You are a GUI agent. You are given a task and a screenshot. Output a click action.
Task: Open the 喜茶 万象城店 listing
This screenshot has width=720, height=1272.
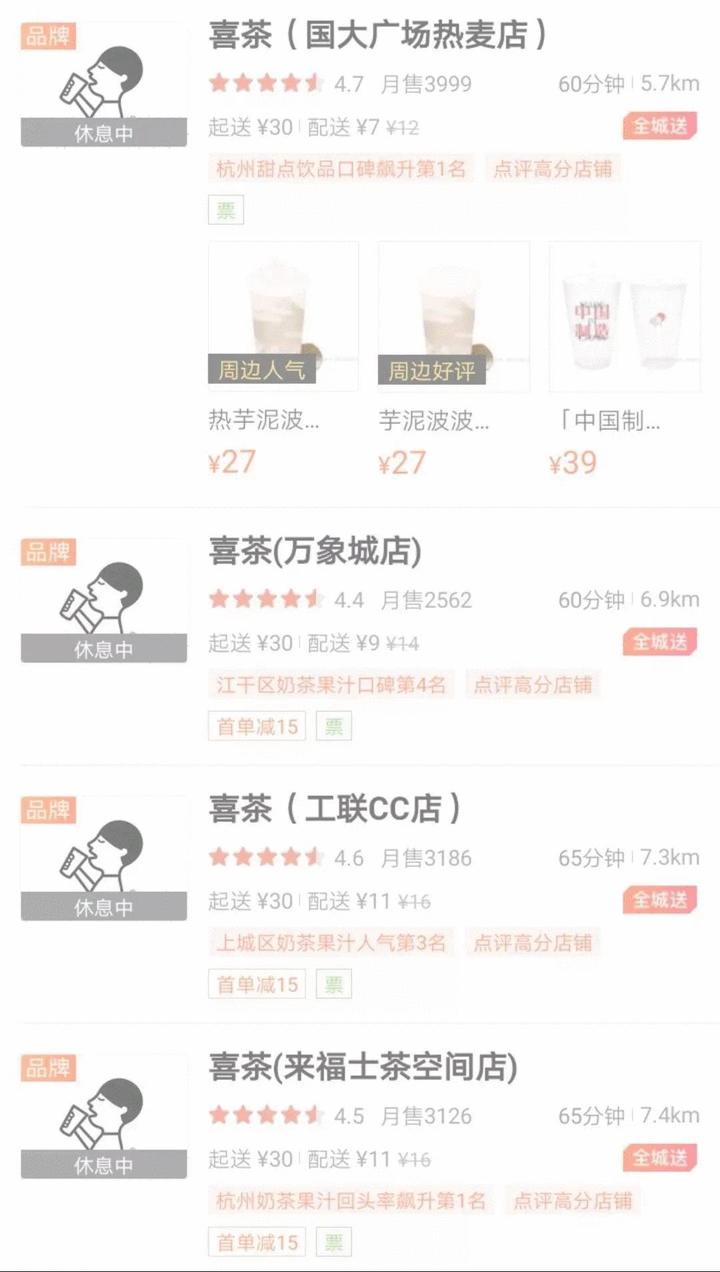pyautogui.click(x=315, y=551)
